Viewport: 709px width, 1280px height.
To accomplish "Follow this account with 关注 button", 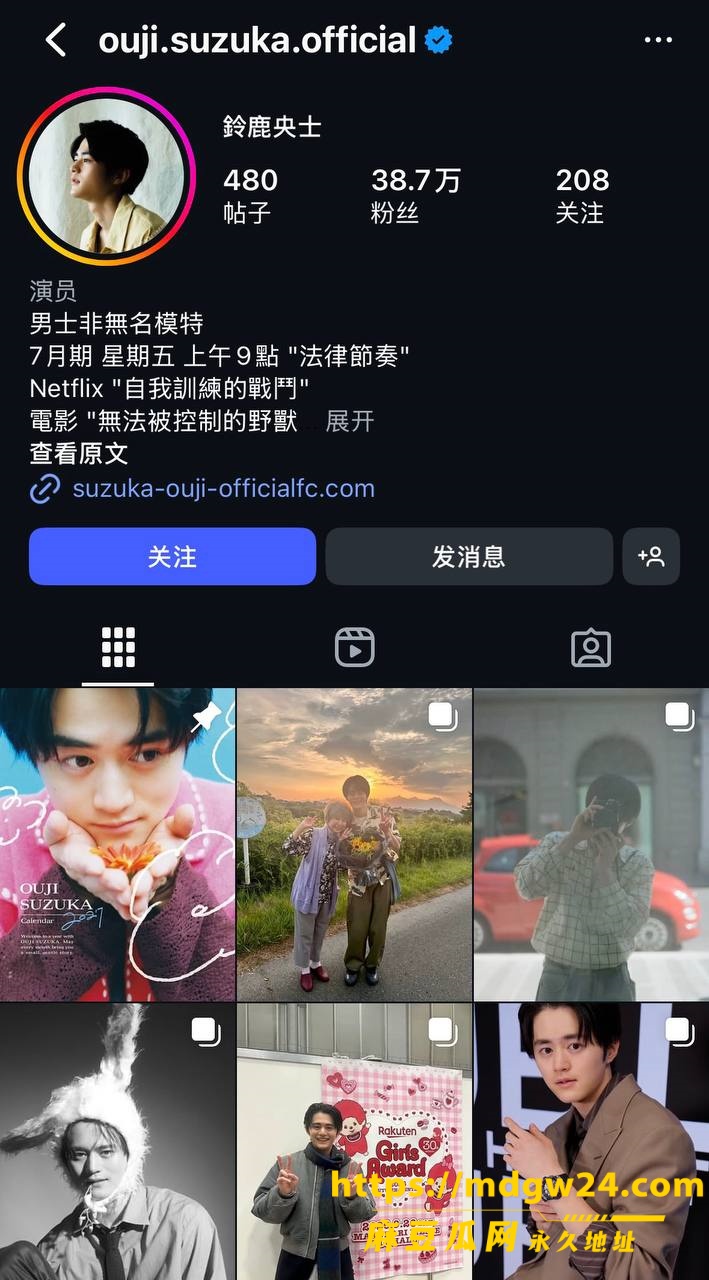I will point(172,556).
